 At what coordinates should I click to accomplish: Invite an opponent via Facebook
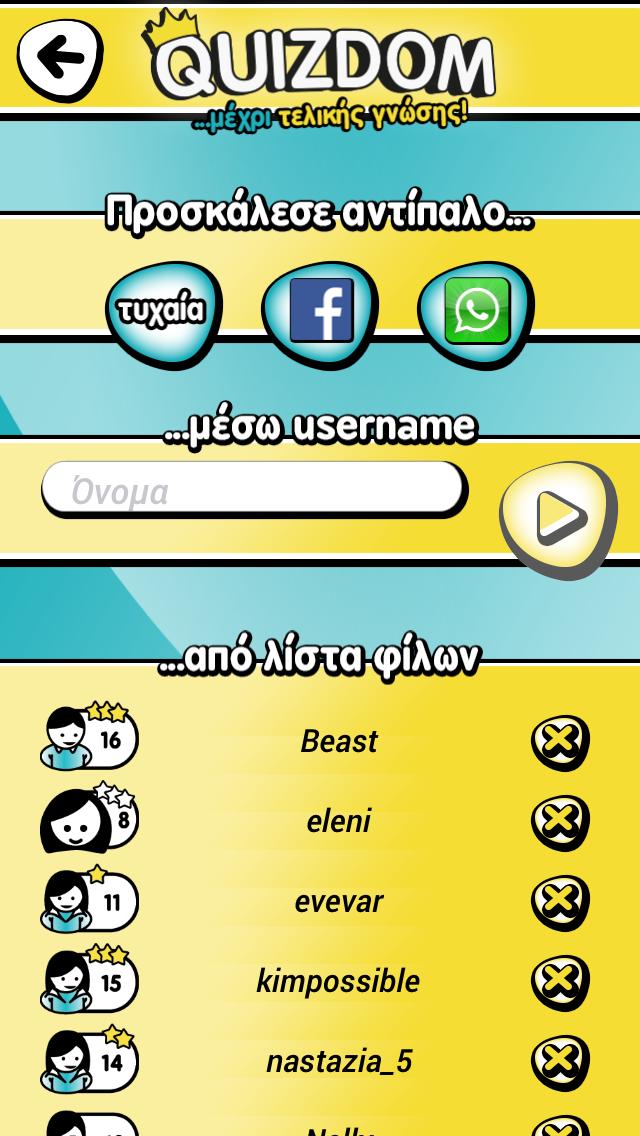320,311
